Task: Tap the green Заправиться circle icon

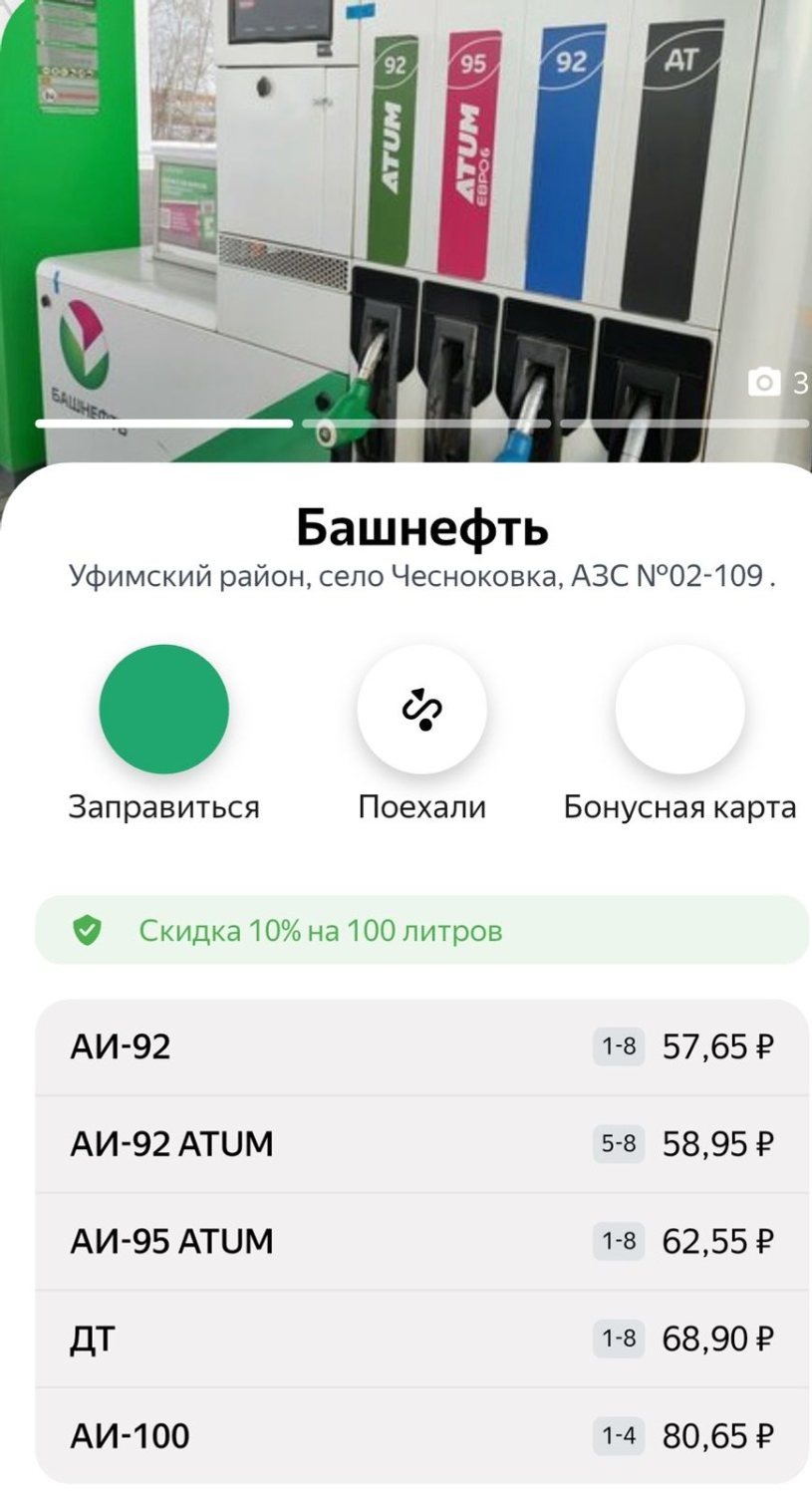Action: [x=163, y=709]
